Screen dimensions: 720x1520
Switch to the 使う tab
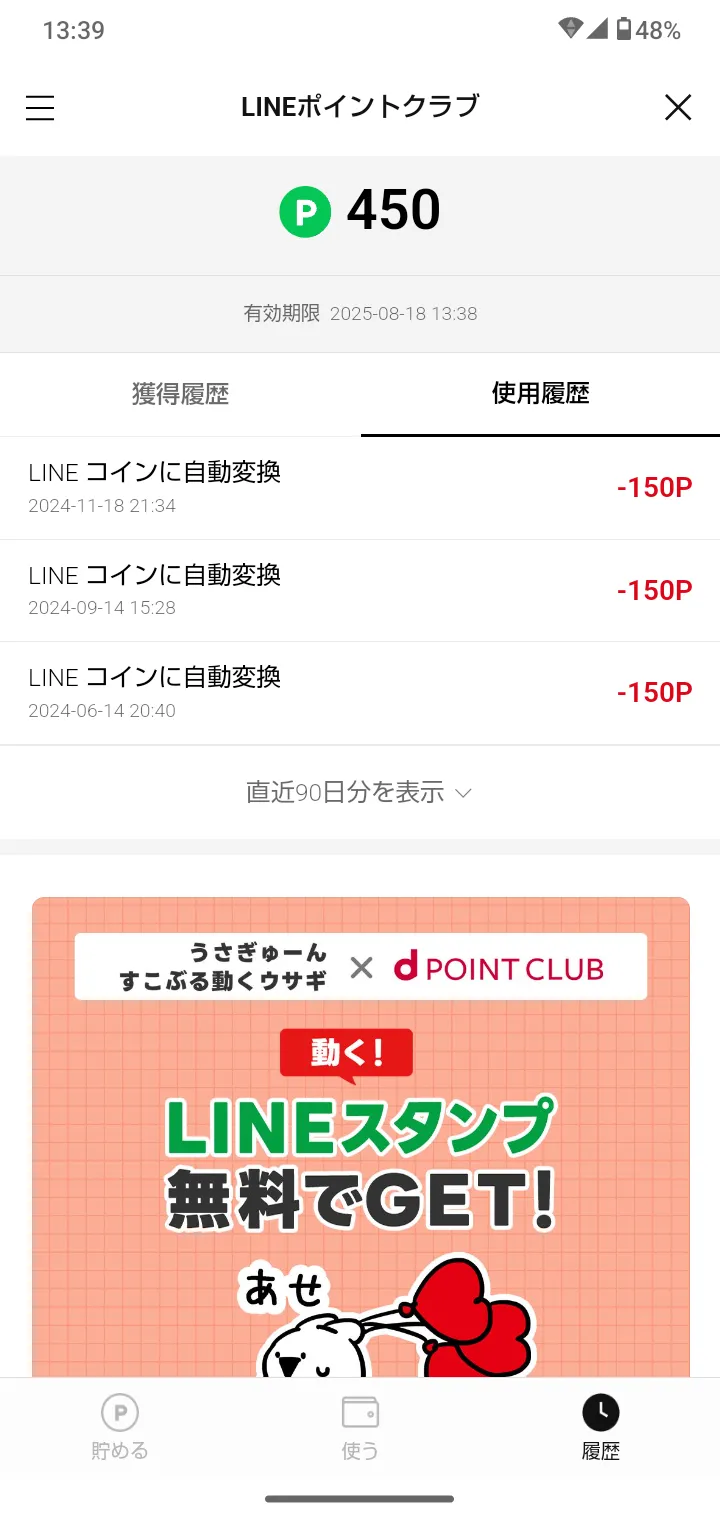[360, 1427]
